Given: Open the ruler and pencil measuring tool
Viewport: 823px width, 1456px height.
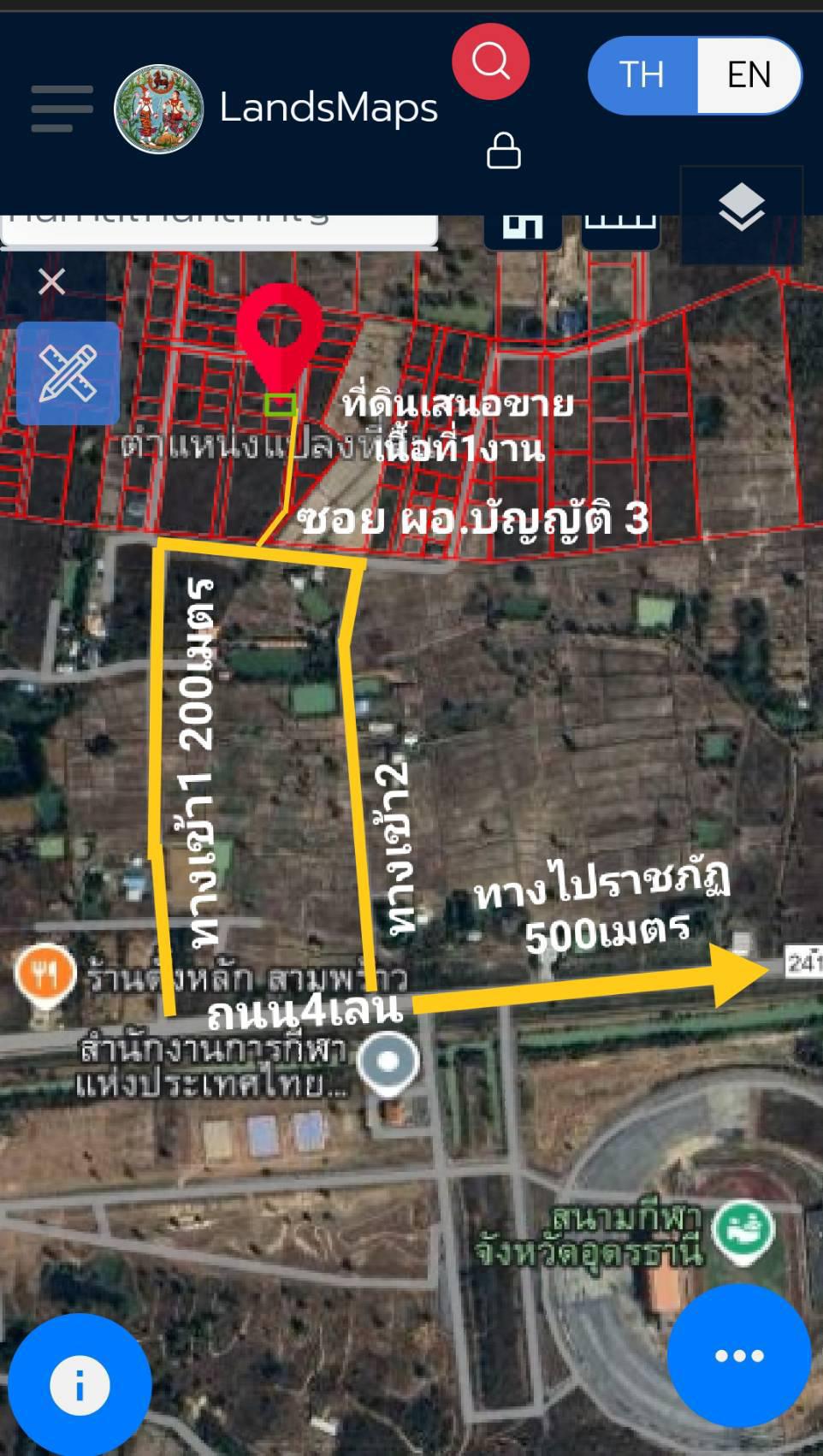Looking at the screenshot, I should pos(68,373).
